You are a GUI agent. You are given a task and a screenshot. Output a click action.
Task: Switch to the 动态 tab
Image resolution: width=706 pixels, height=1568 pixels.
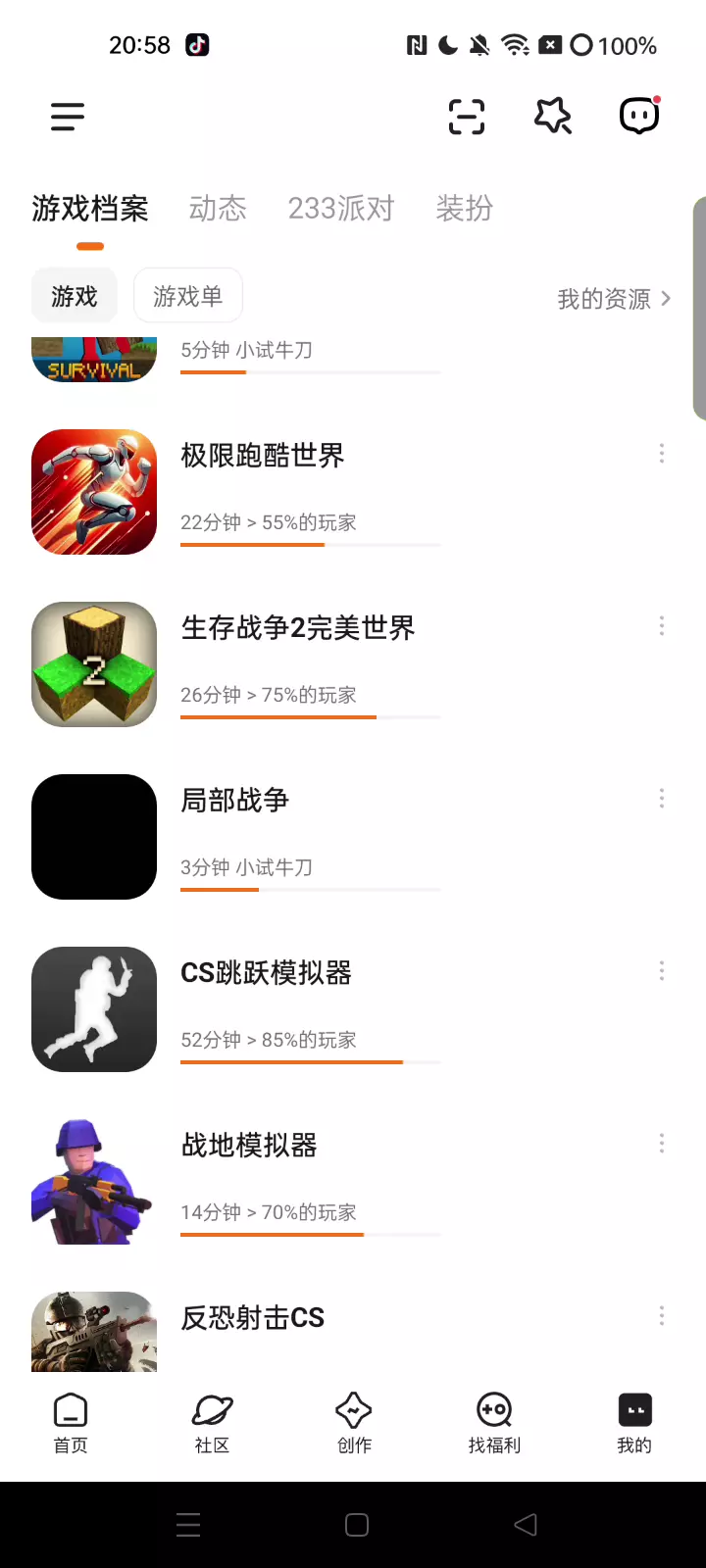click(218, 209)
